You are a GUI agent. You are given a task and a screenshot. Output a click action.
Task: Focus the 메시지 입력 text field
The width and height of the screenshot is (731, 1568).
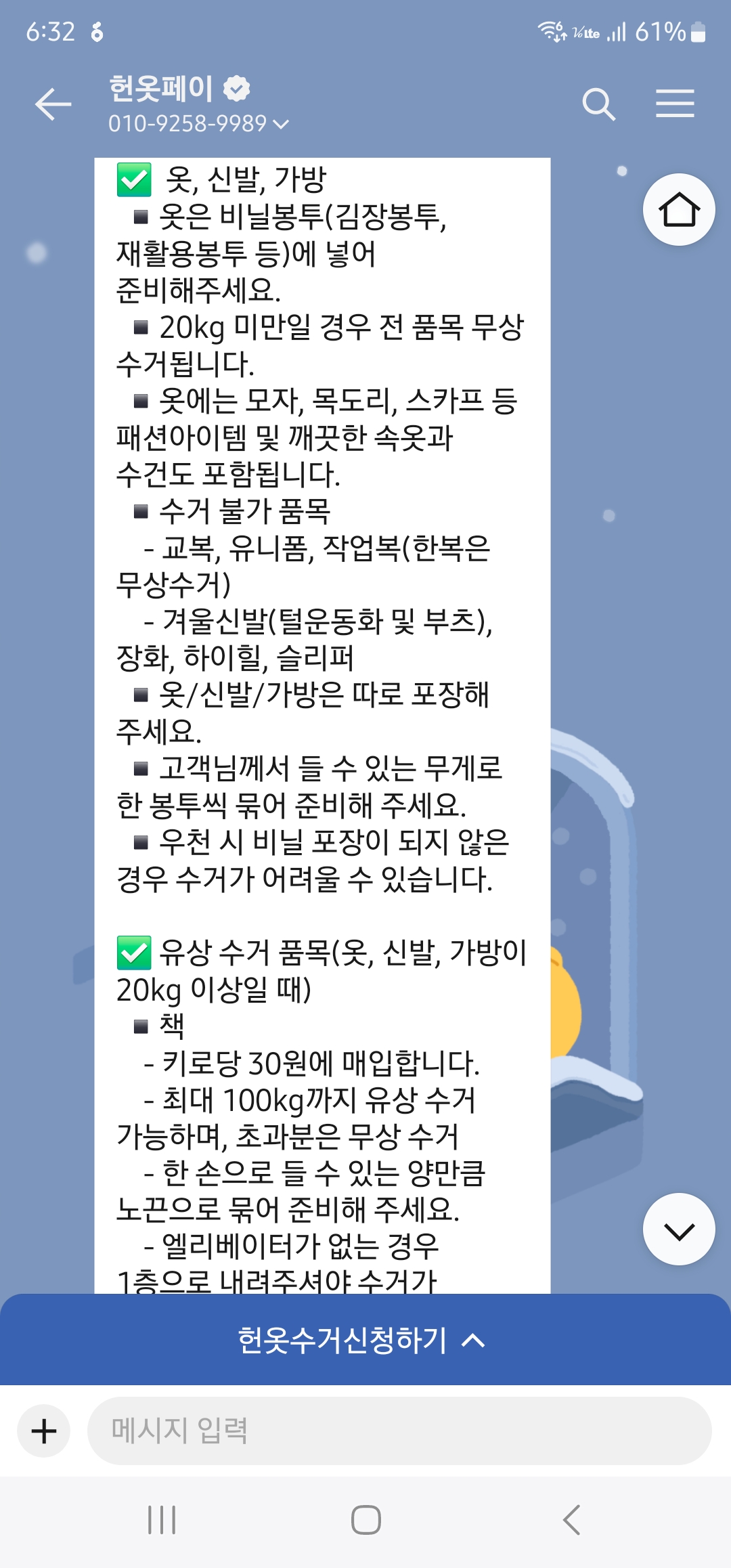pos(399,1431)
